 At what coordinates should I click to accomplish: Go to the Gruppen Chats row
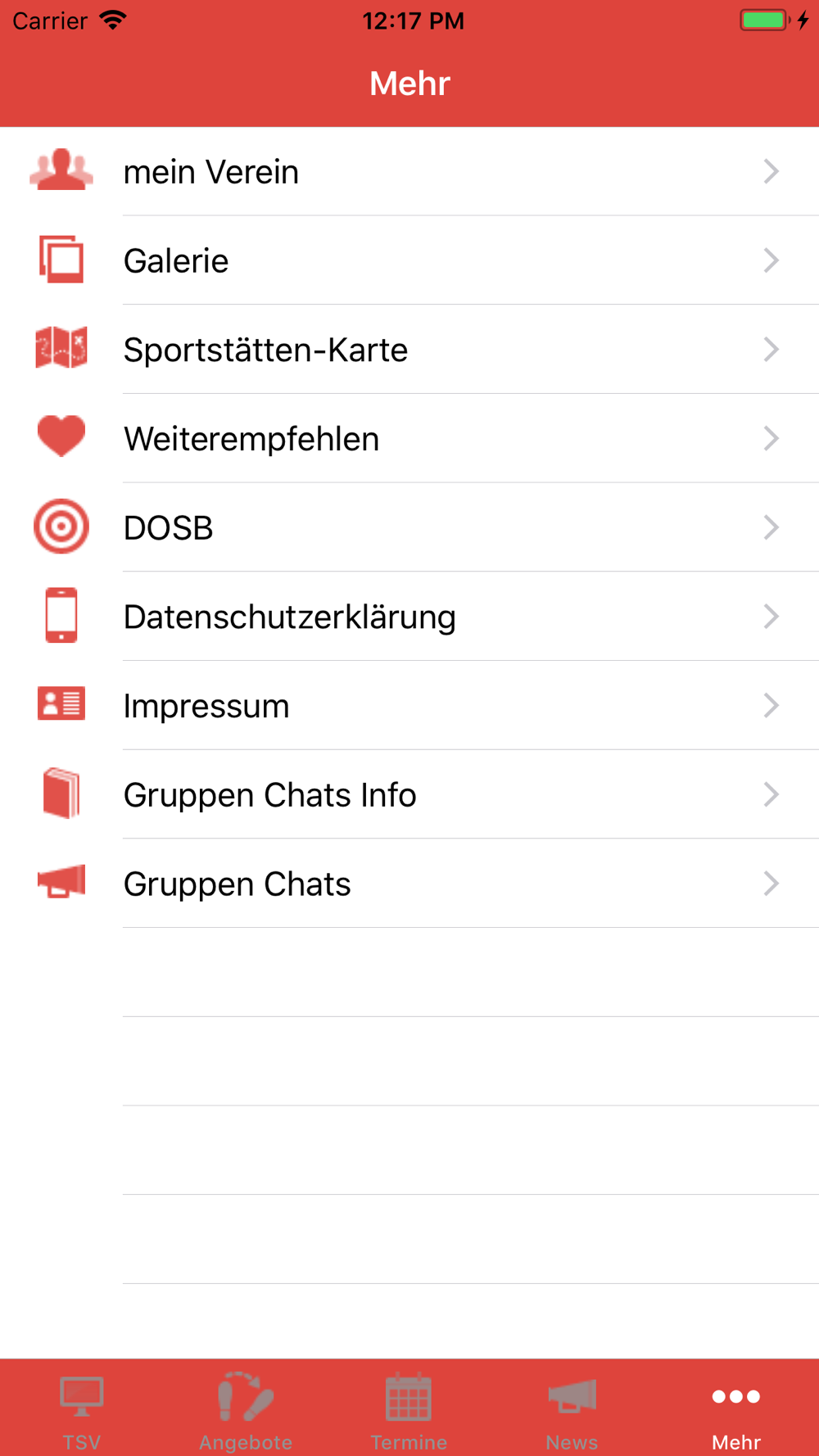[x=409, y=884]
